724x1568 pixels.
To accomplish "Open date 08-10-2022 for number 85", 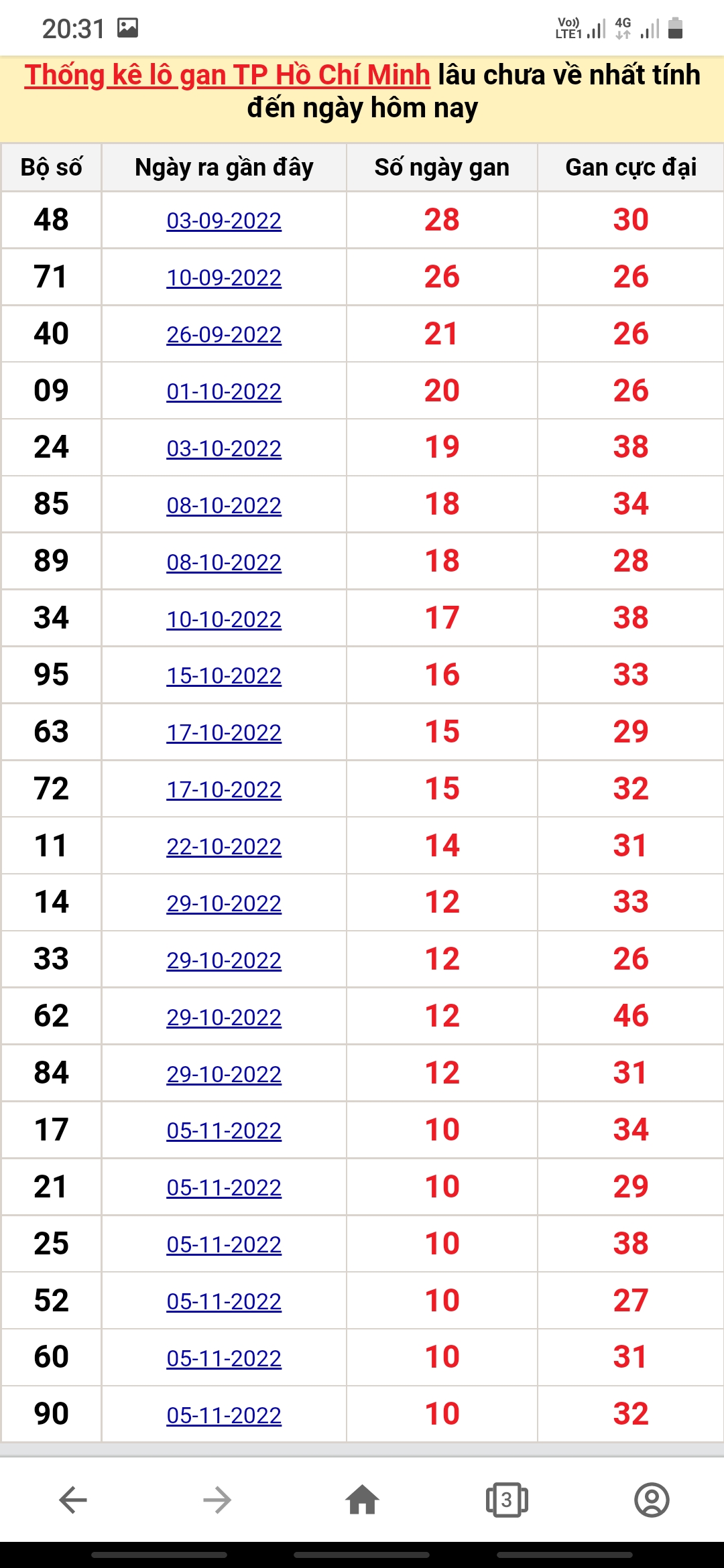I will coord(224,505).
